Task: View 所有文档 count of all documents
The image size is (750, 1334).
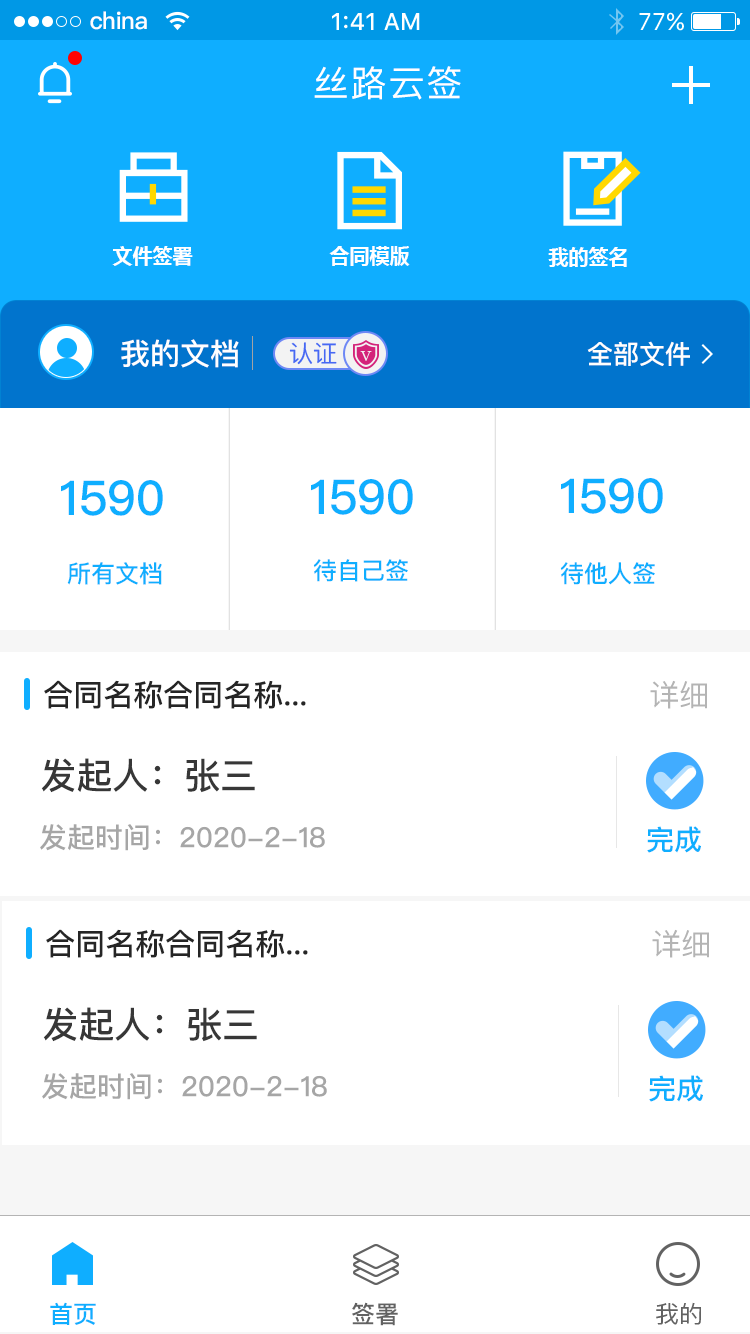Action: (114, 519)
